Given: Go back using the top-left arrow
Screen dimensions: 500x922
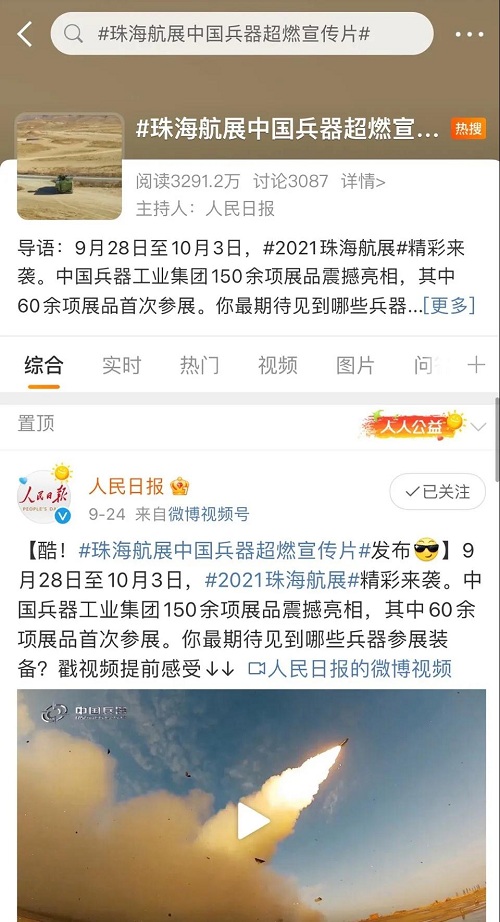Looking at the screenshot, I should pos(25,34).
